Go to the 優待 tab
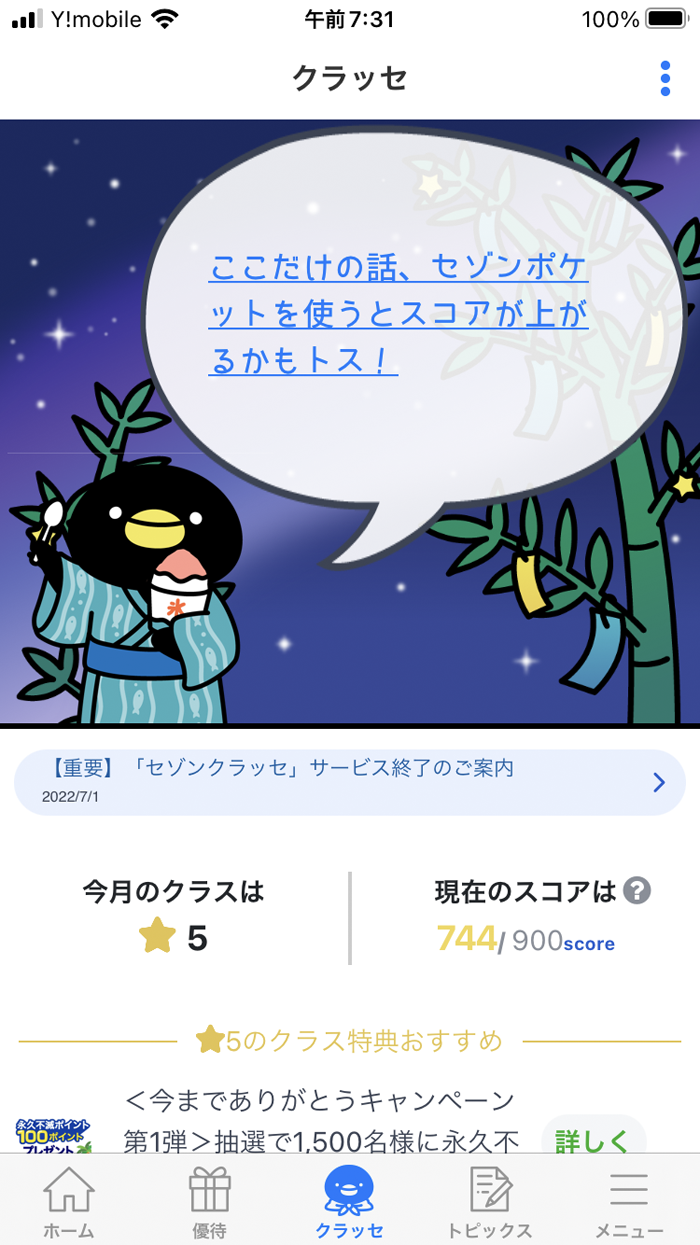The width and height of the screenshot is (700, 1245). point(209,1203)
